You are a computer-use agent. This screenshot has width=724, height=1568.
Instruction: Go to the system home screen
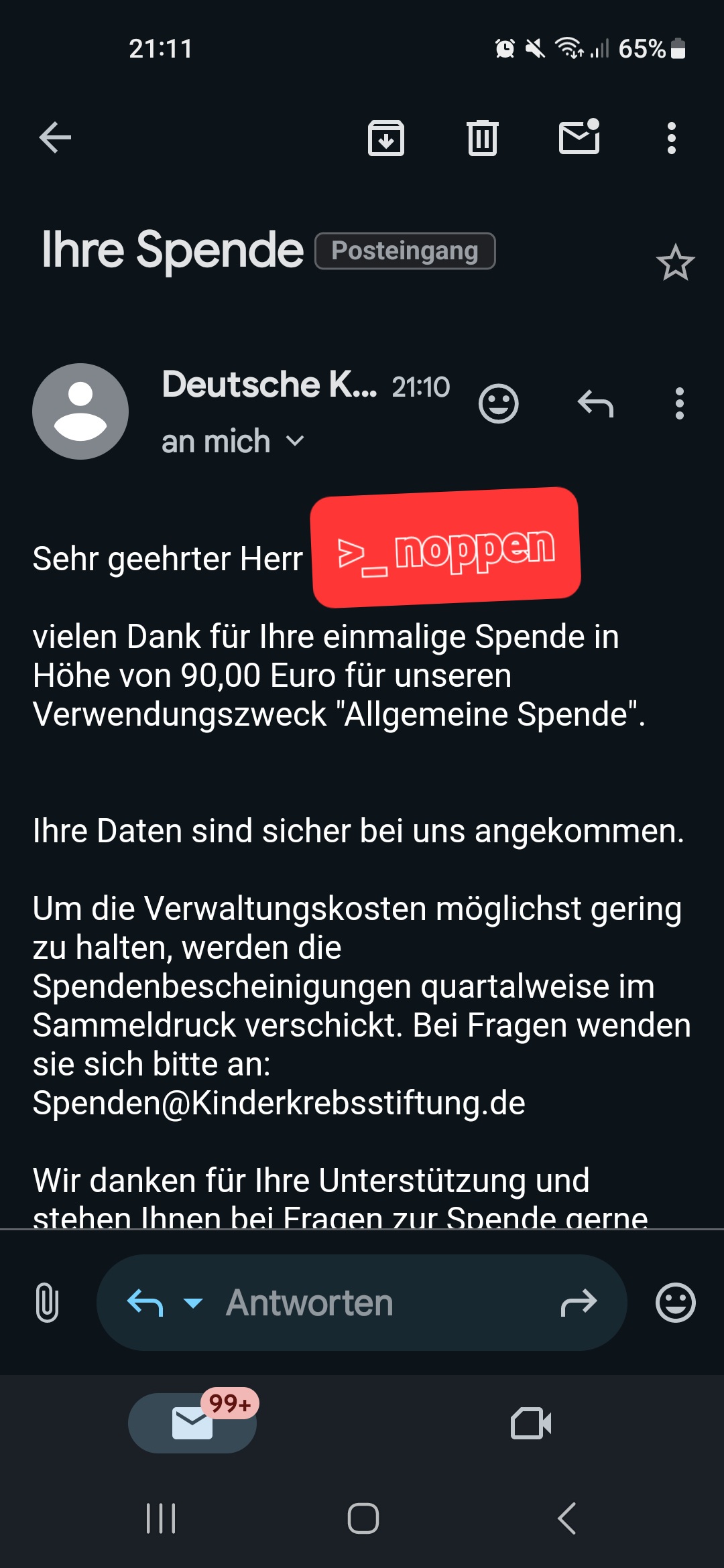click(x=363, y=1518)
